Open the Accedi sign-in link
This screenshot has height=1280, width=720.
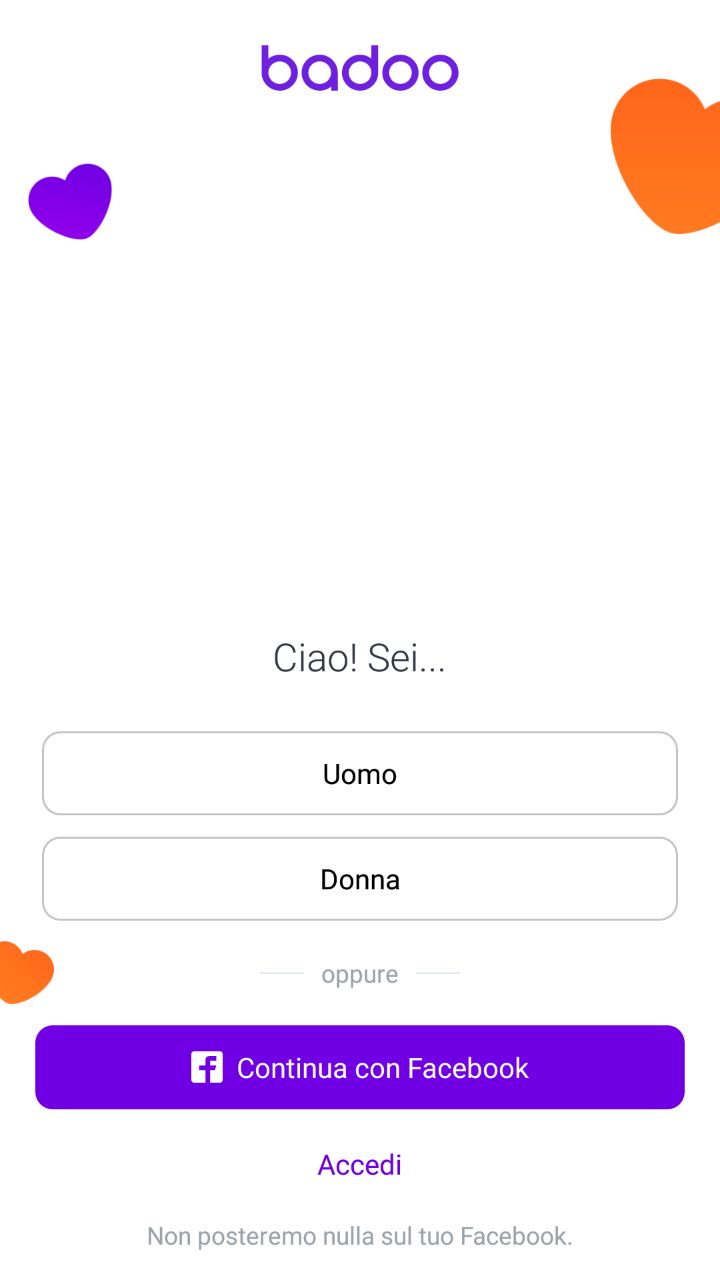pyautogui.click(x=360, y=1164)
